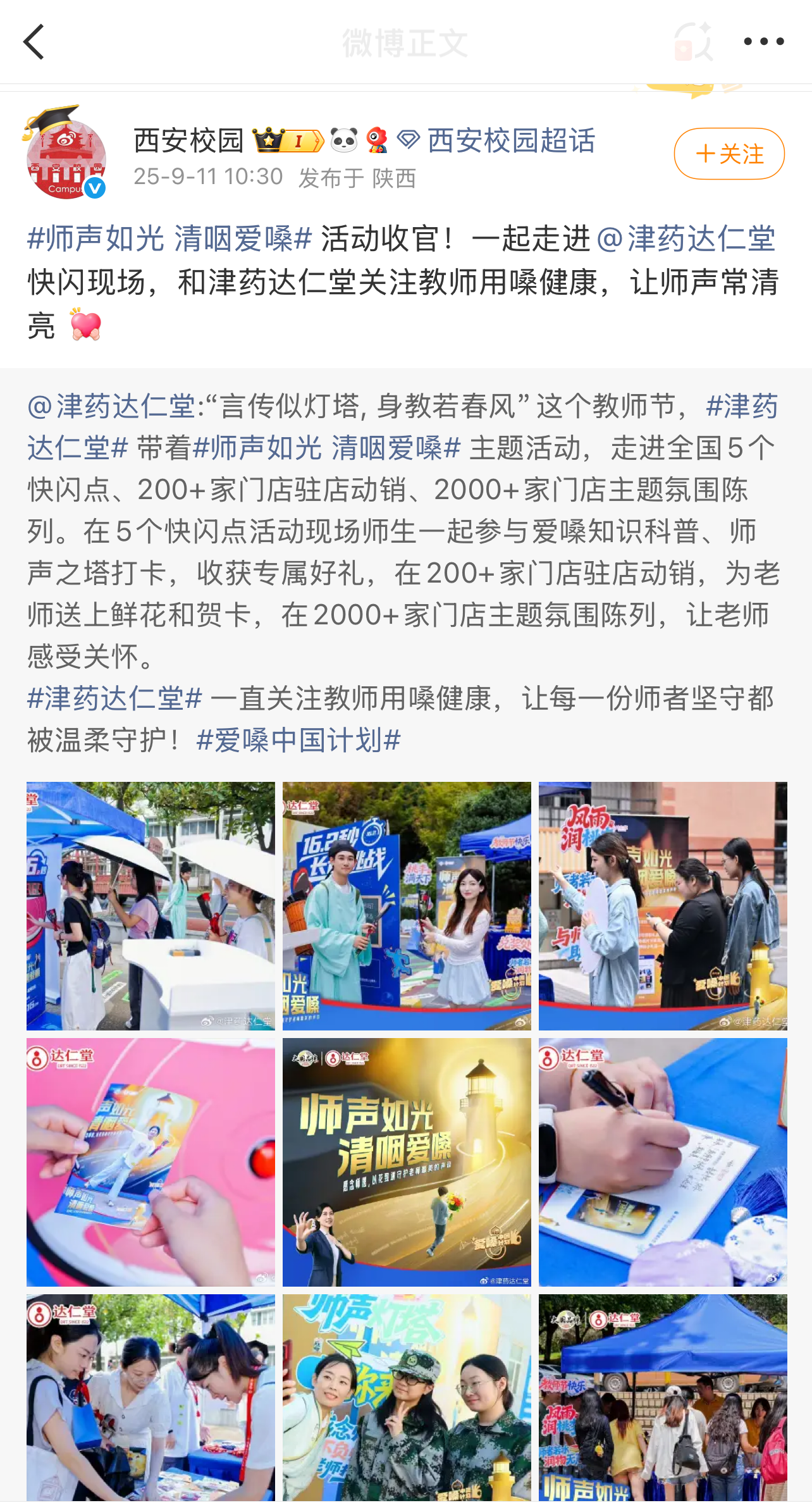812x1503 pixels.
Task: Open the photo of hands holding a card
Action: (151, 1162)
